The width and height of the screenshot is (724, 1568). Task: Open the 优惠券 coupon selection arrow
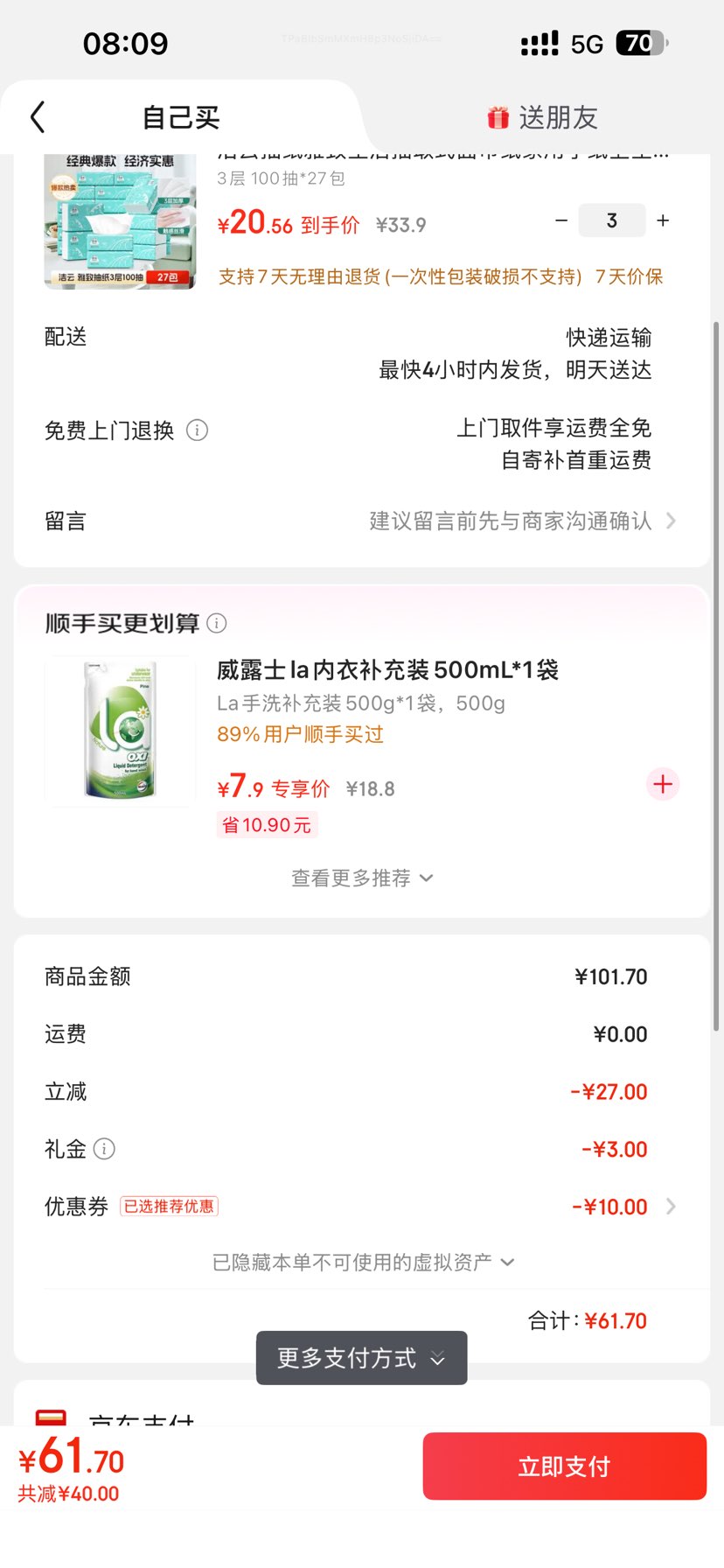[670, 1206]
